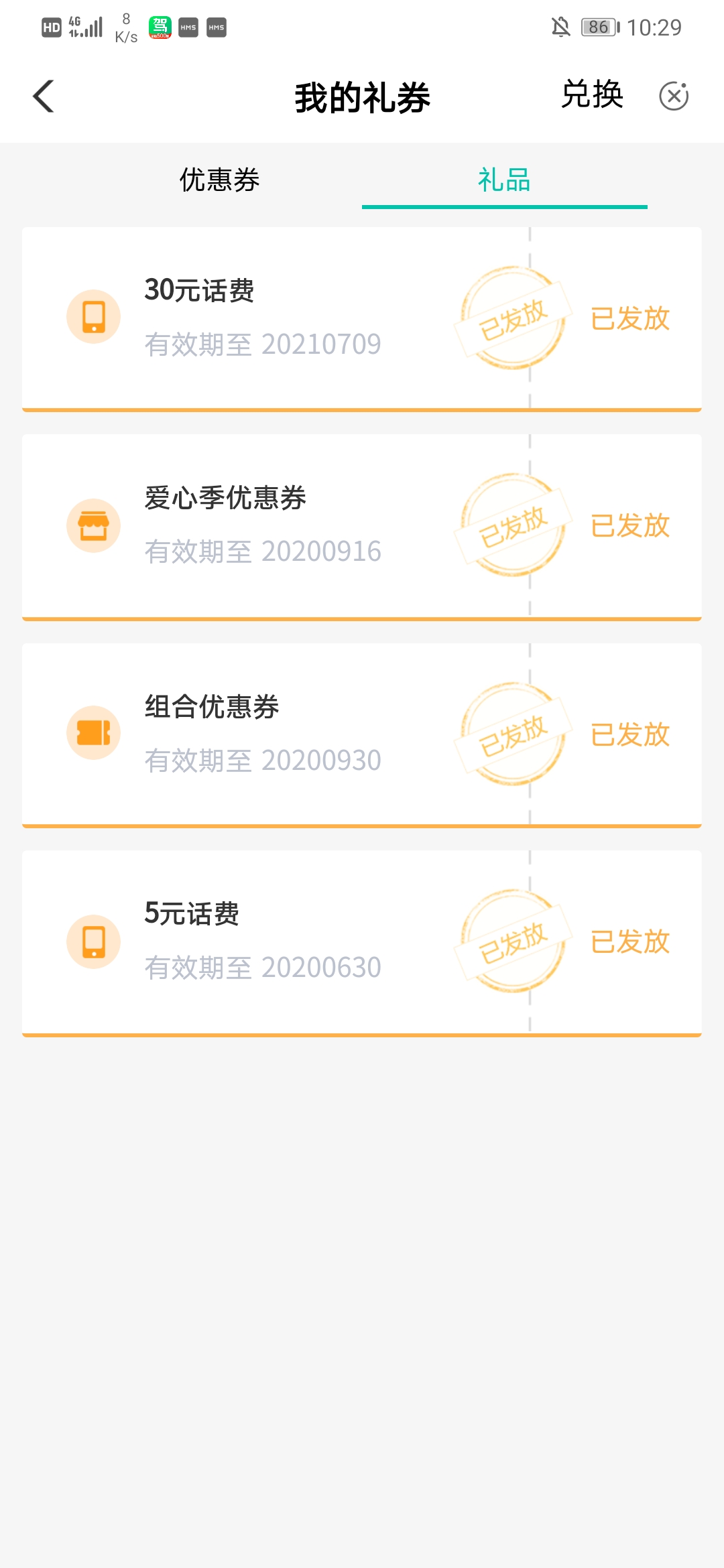
Task: Switch to the 优惠券 tab
Action: point(219,180)
